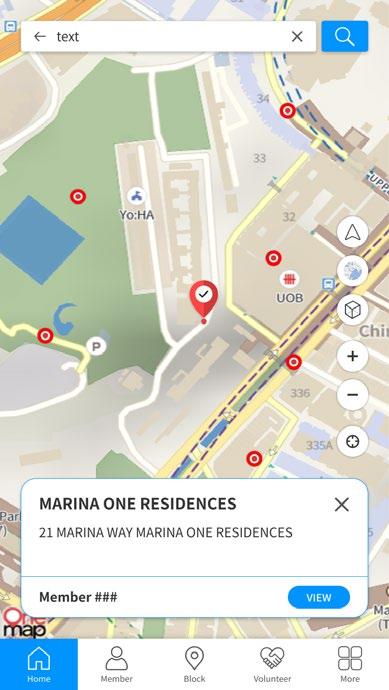Go to the Home tab
The height and width of the screenshot is (690, 389).
pos(39,664)
